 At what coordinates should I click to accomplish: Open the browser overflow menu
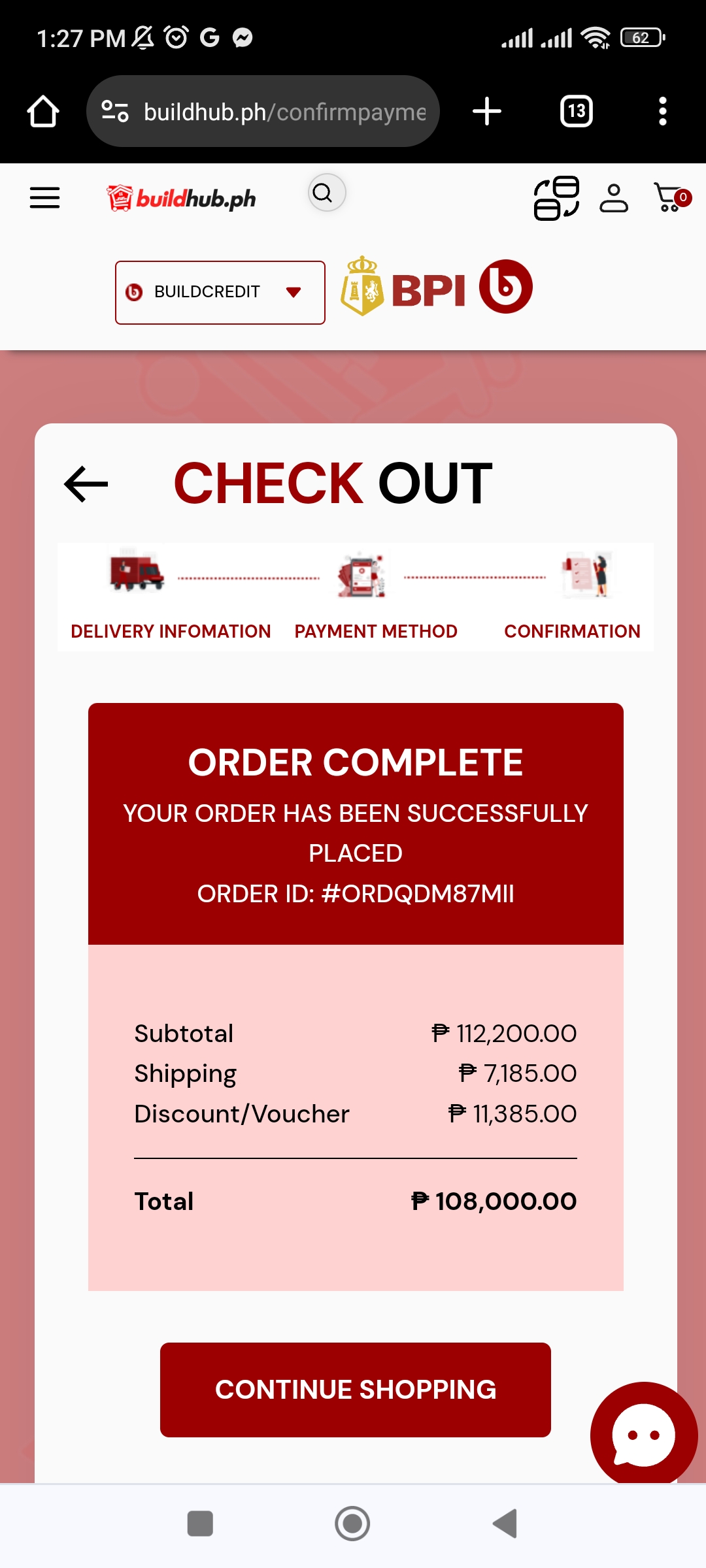pyautogui.click(x=662, y=111)
